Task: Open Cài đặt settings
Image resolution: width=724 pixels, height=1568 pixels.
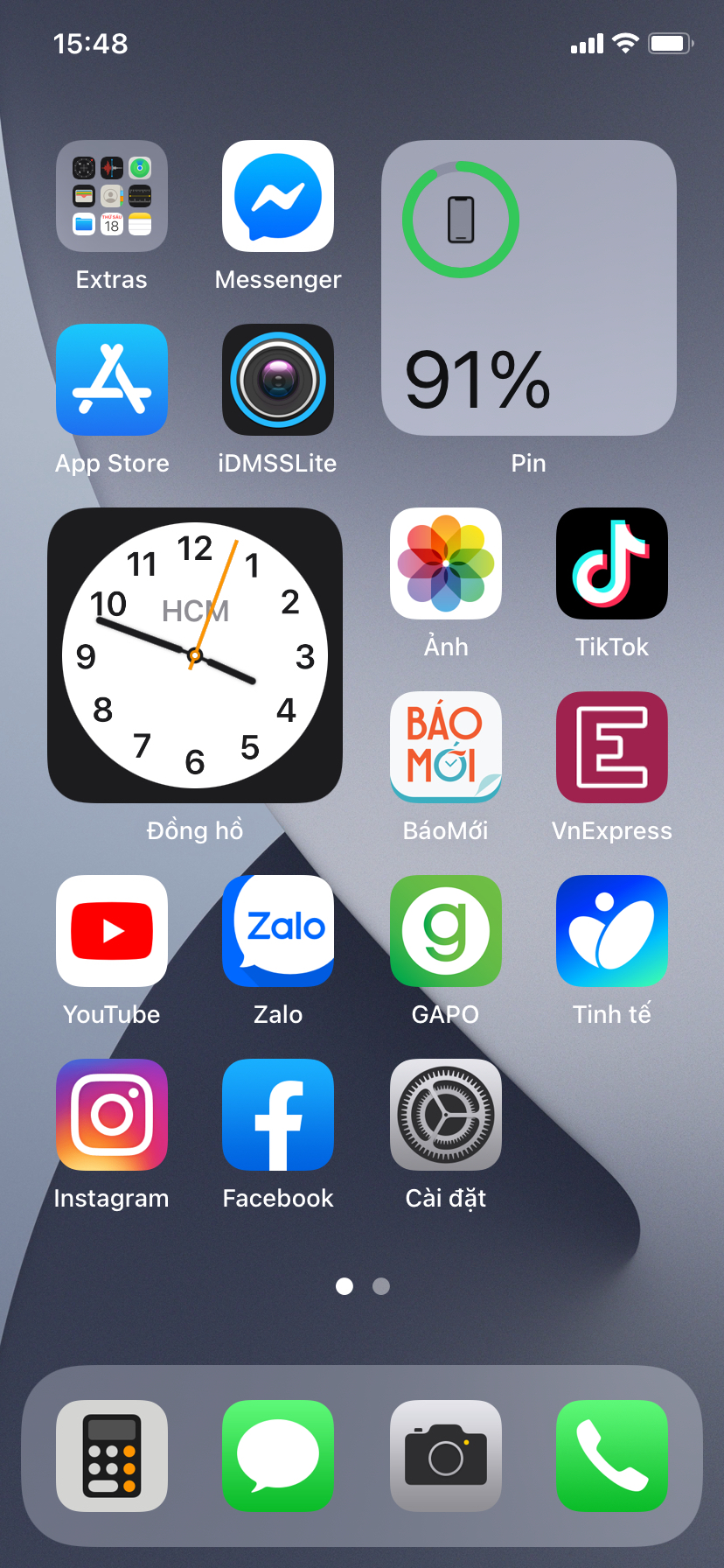Action: point(446,1115)
